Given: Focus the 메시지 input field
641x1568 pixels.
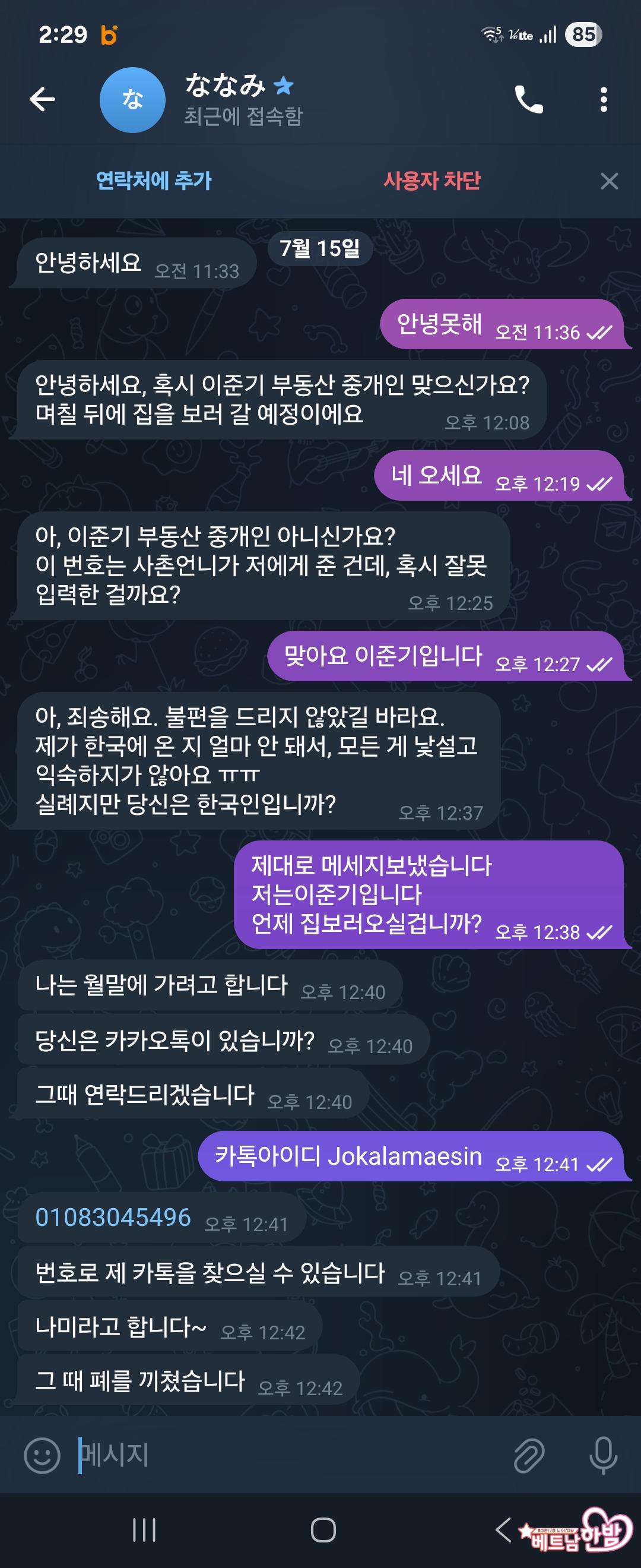Looking at the screenshot, I should 280,1455.
